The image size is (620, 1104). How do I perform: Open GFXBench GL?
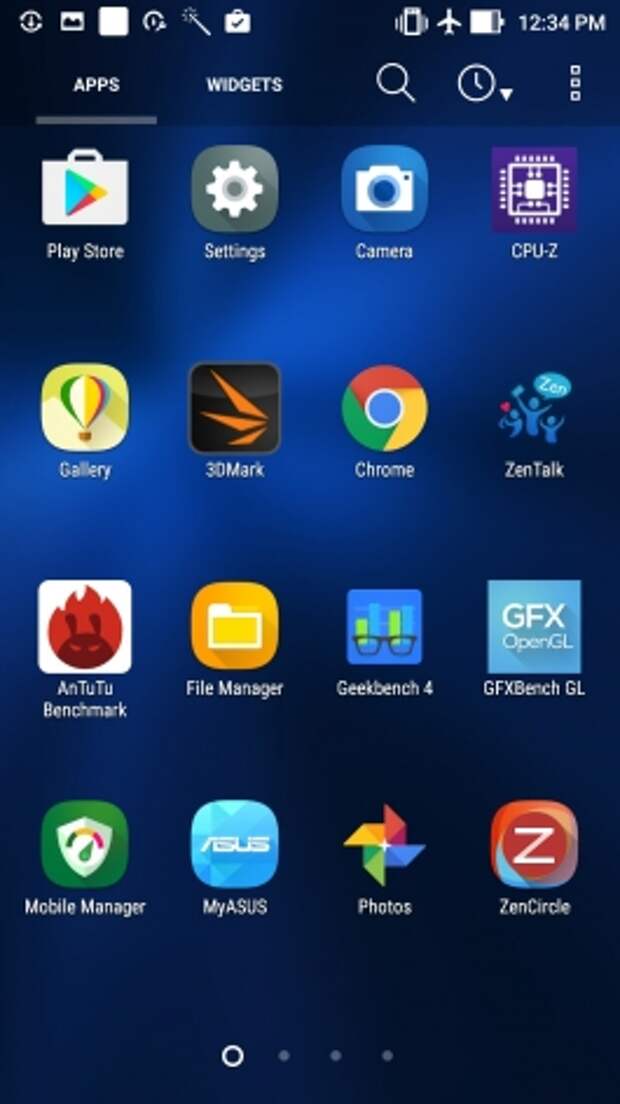534,627
